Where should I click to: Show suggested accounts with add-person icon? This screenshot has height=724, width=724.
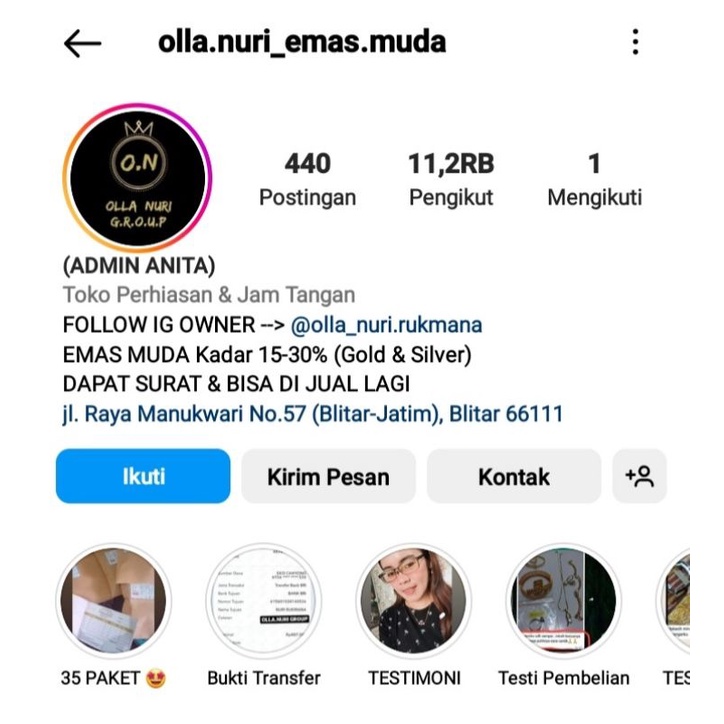[x=639, y=476]
